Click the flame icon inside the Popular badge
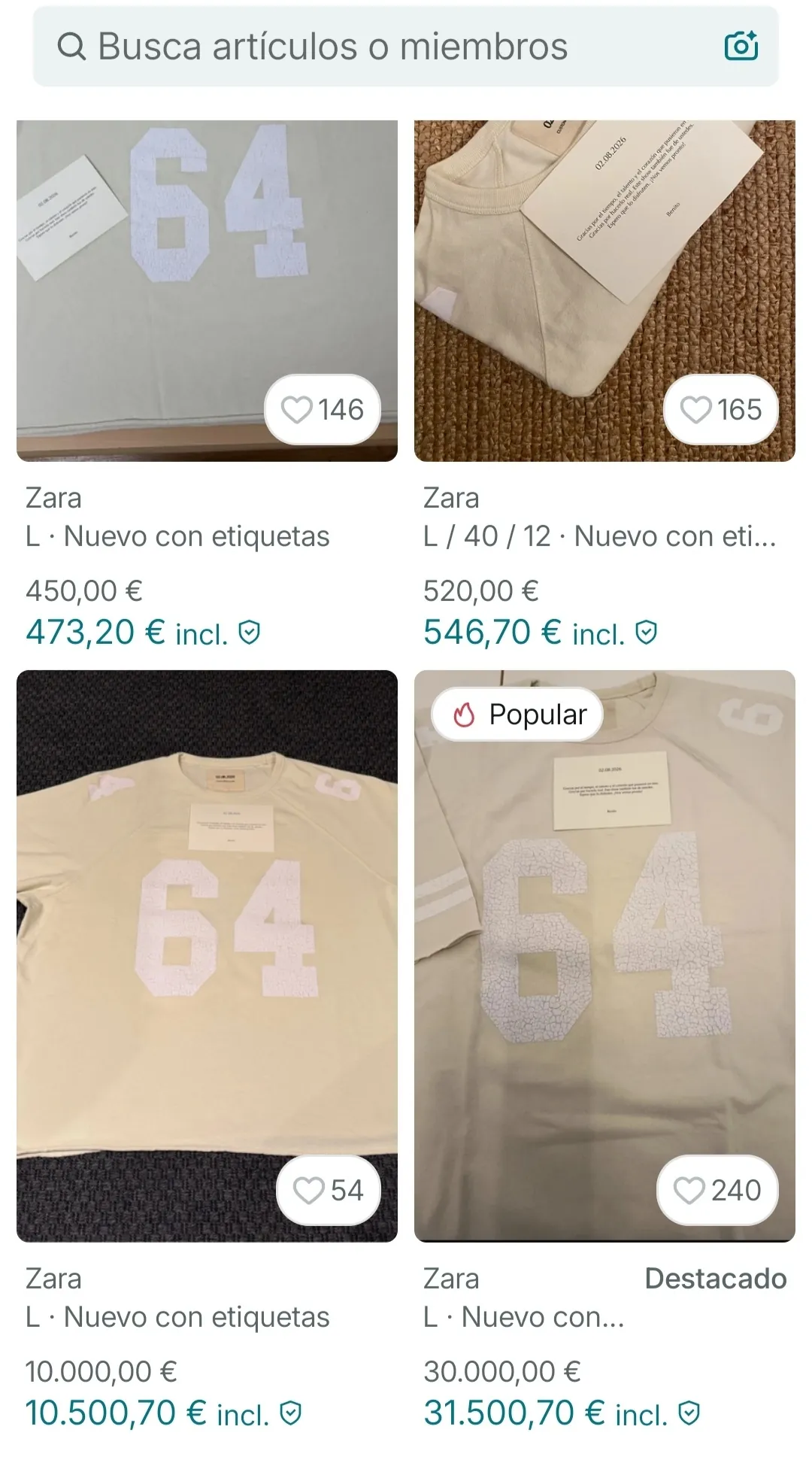 tap(465, 714)
